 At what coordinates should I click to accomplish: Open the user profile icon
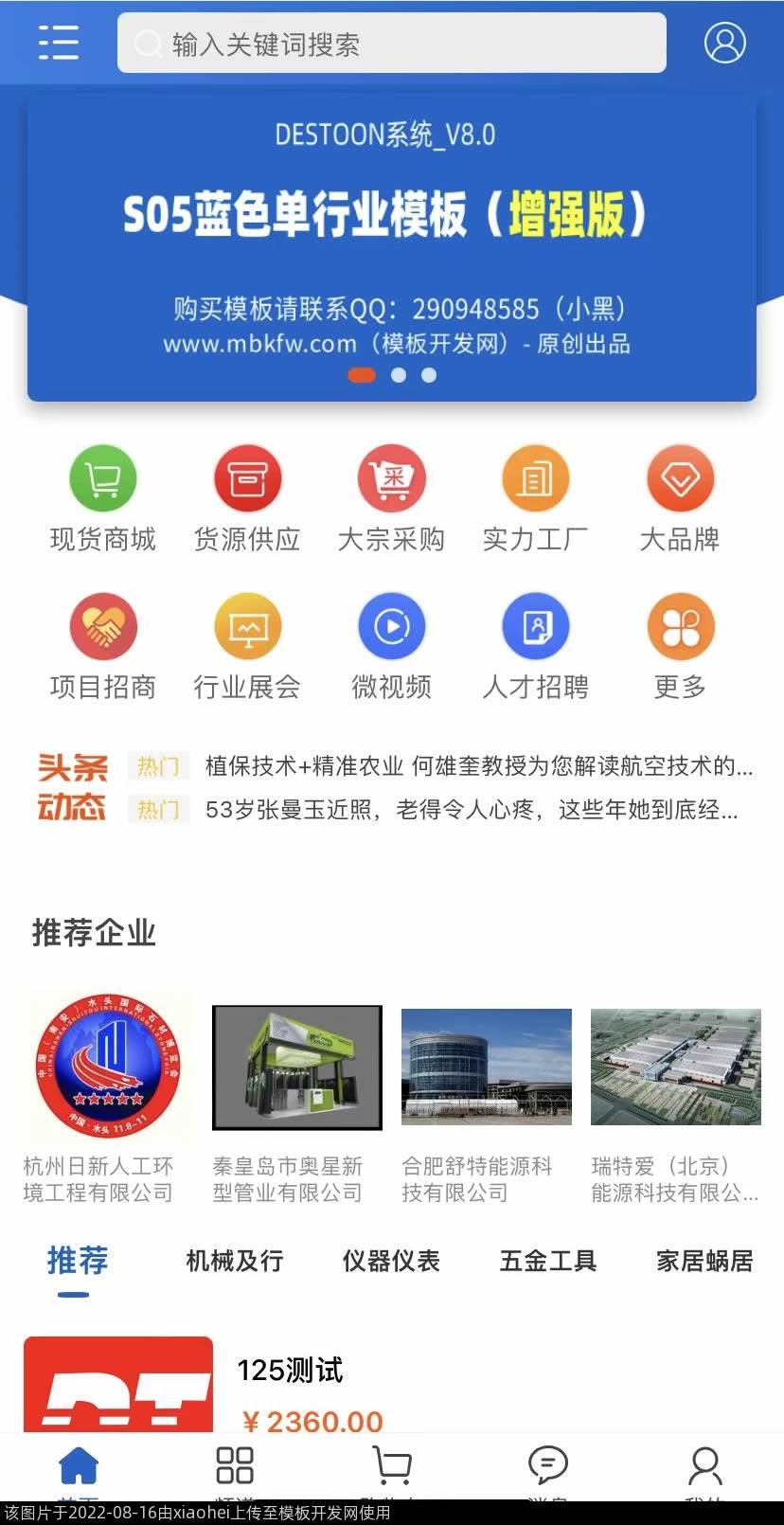point(724,43)
